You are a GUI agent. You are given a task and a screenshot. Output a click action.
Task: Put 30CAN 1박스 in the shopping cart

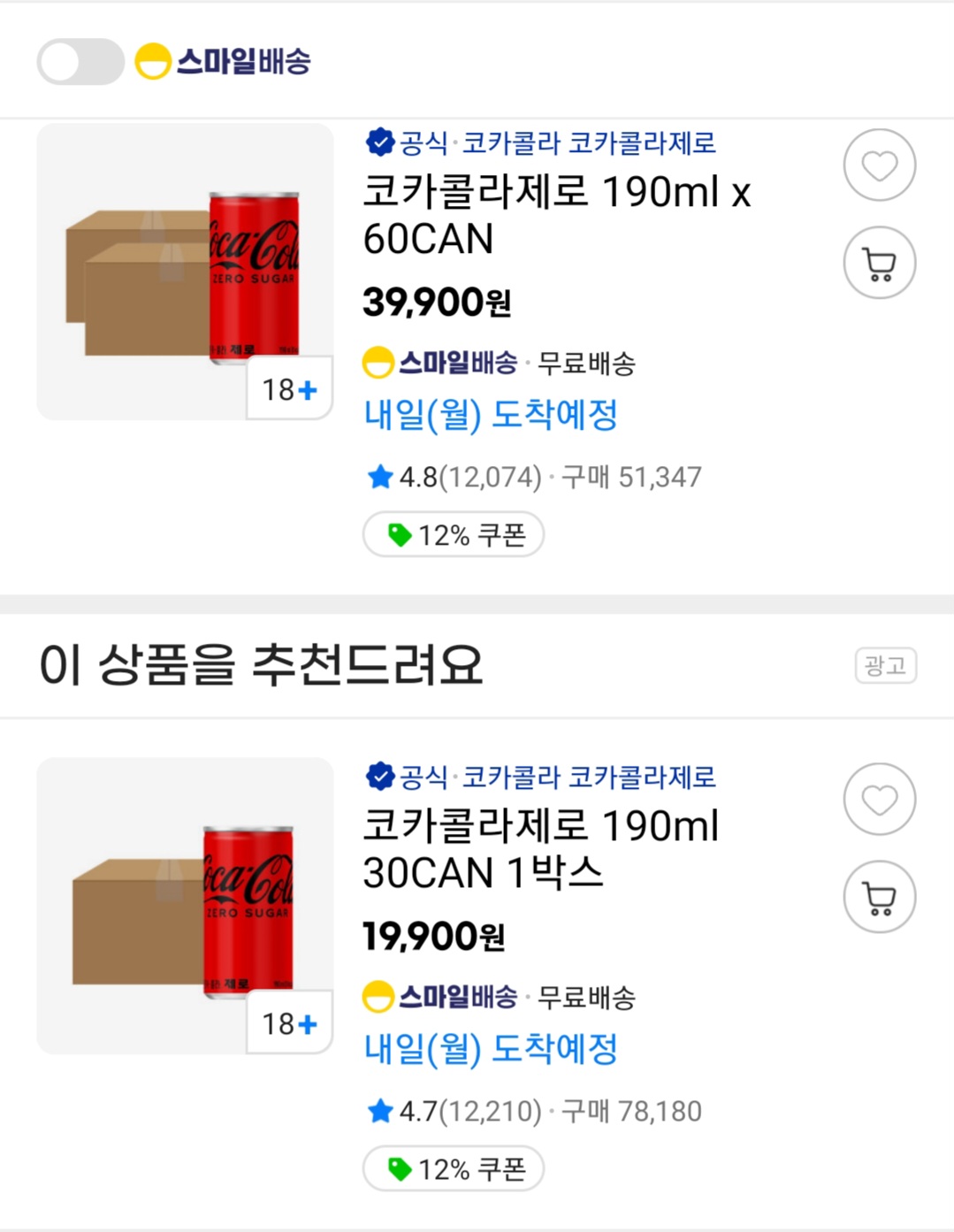pyautogui.click(x=879, y=898)
